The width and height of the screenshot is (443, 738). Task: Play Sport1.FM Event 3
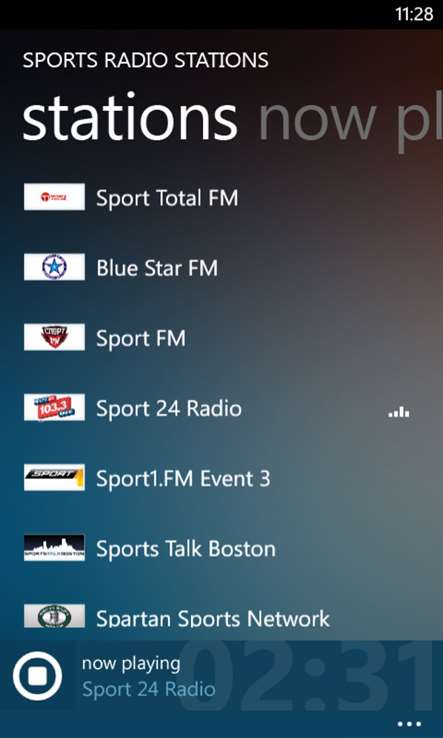221,478
